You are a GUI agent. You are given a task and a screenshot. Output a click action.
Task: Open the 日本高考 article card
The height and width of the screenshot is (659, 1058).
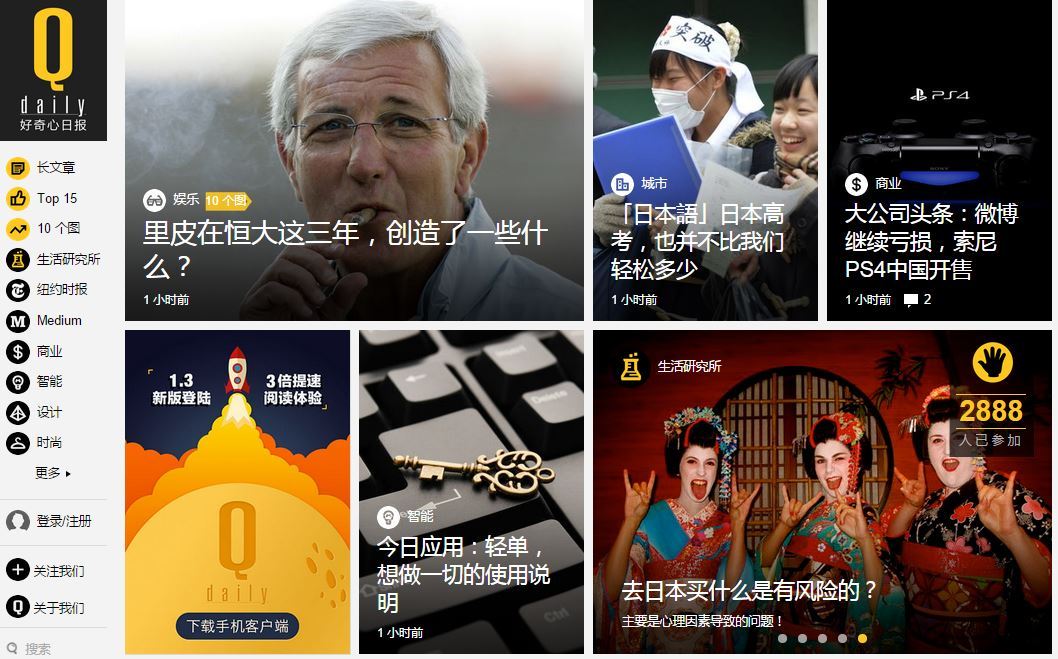click(x=697, y=241)
